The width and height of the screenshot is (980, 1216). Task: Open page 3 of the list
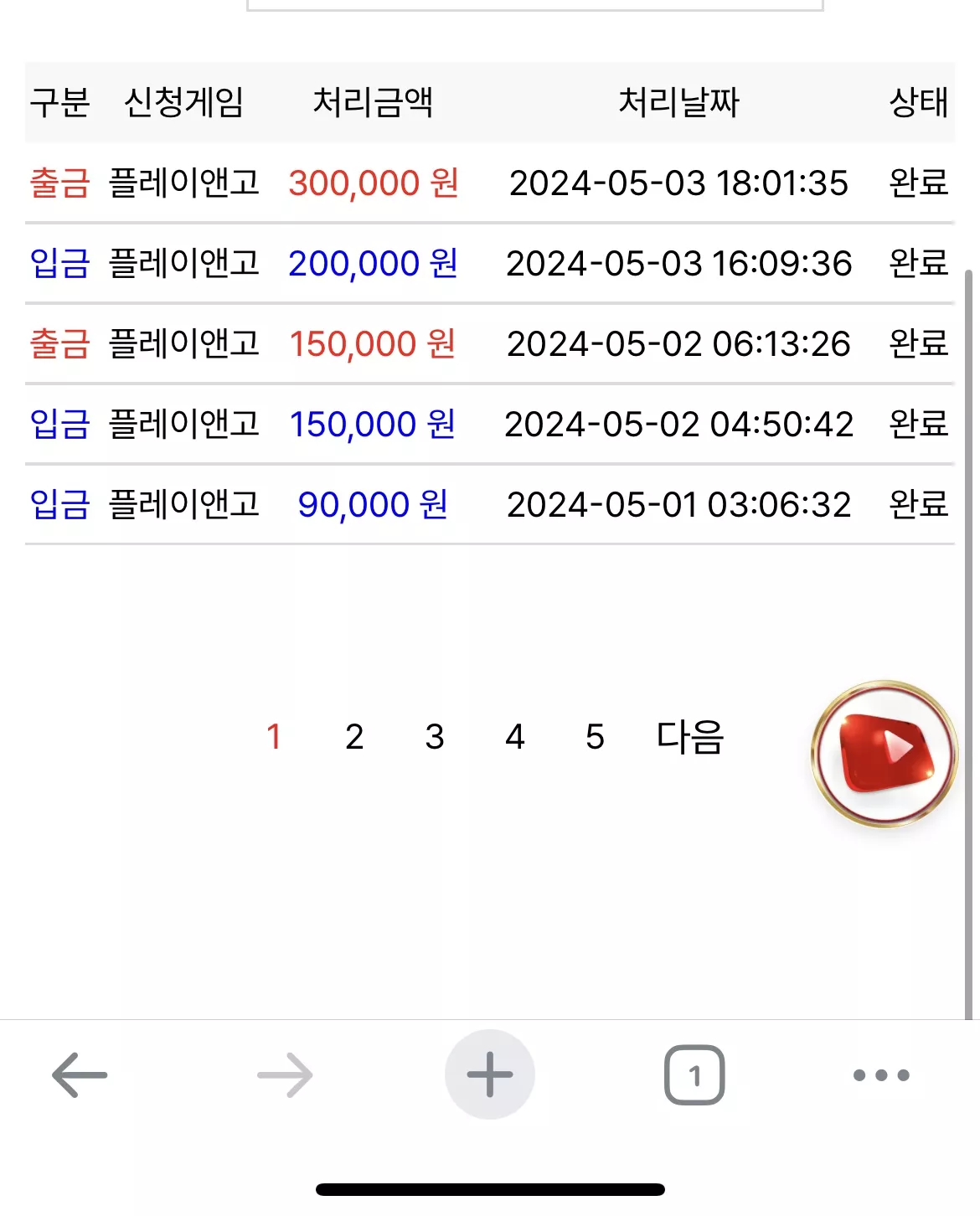tap(434, 737)
